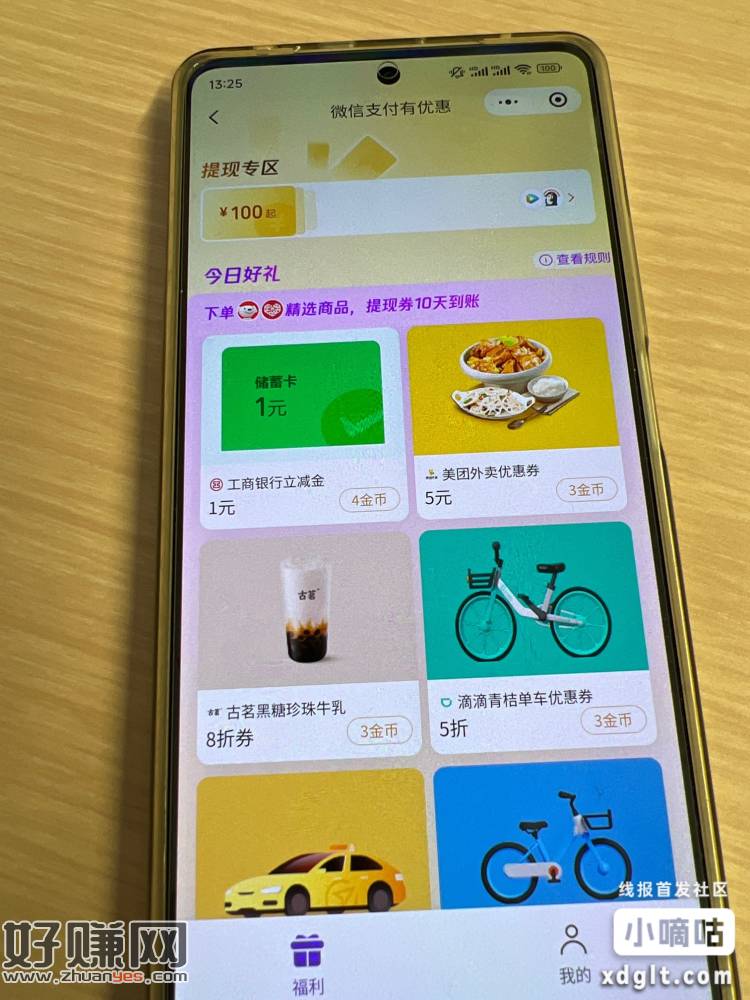The height and width of the screenshot is (1000, 750).
Task: Go back using the top-left arrow
Action: tap(214, 117)
